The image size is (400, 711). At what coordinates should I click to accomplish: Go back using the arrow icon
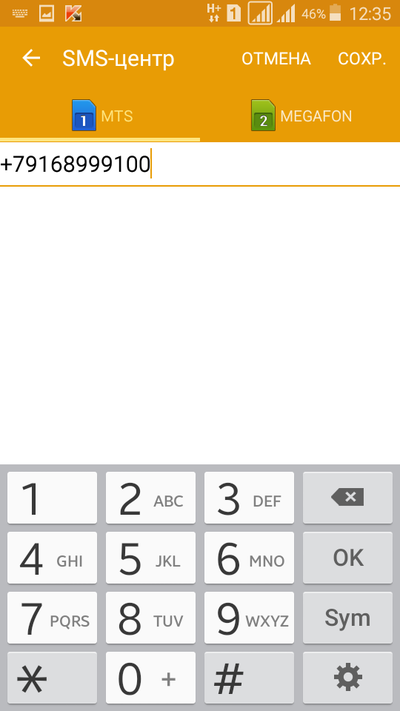tap(31, 58)
